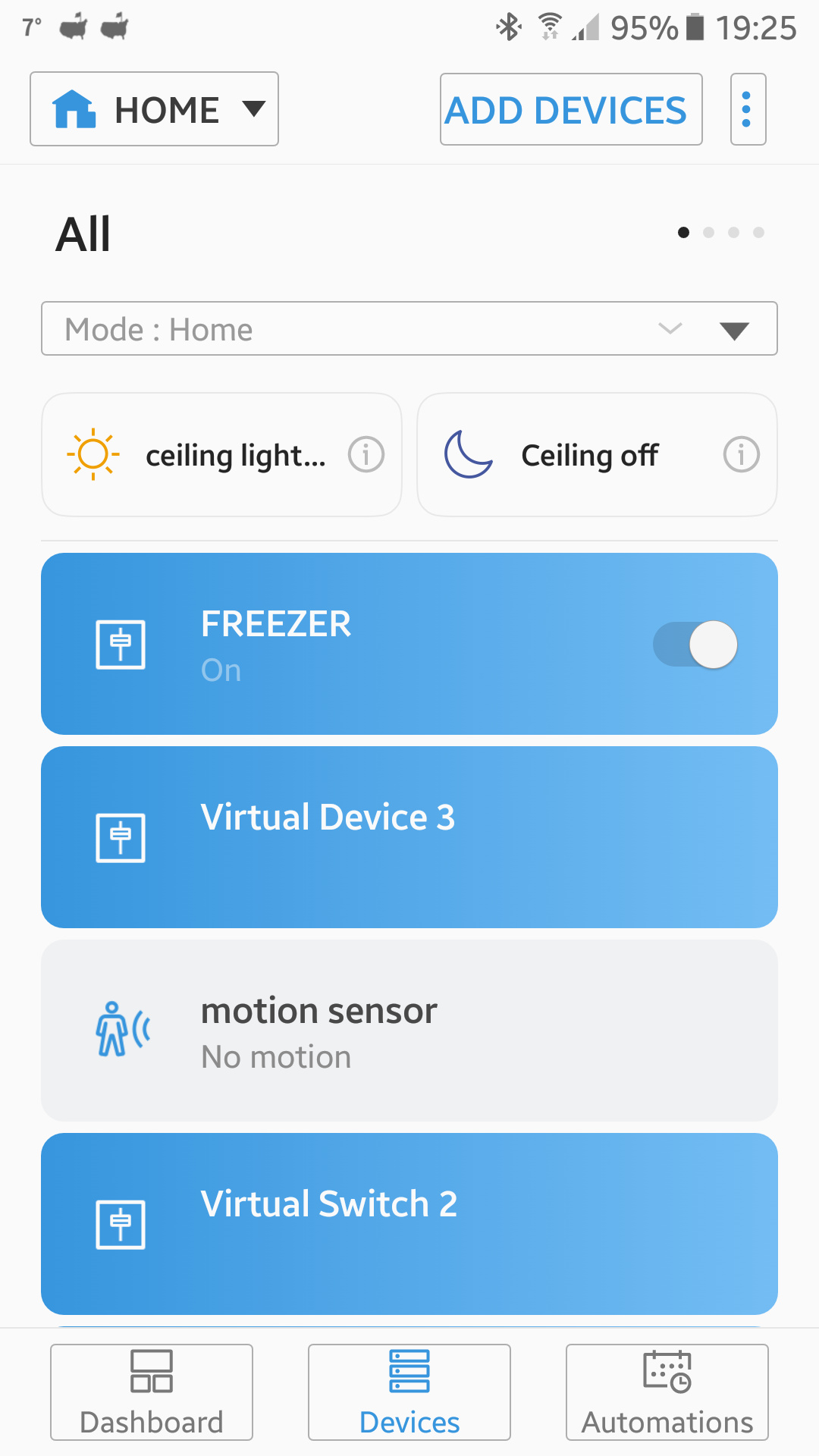
Task: Open Virtual Device 3 card
Action: [x=409, y=837]
